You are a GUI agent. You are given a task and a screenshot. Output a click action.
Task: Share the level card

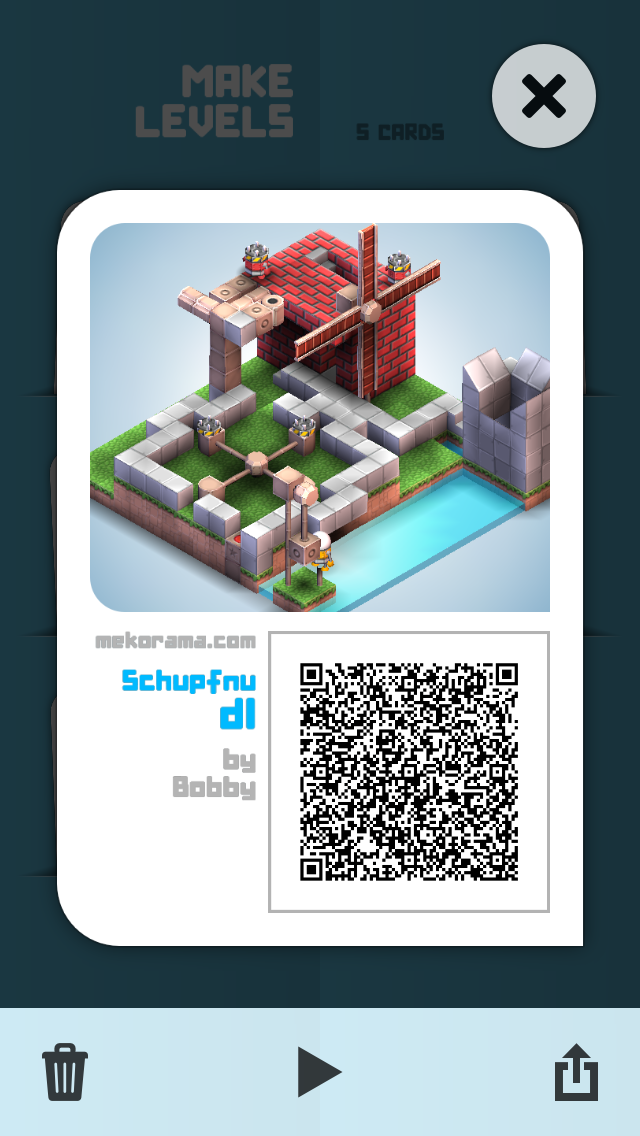[576, 1072]
